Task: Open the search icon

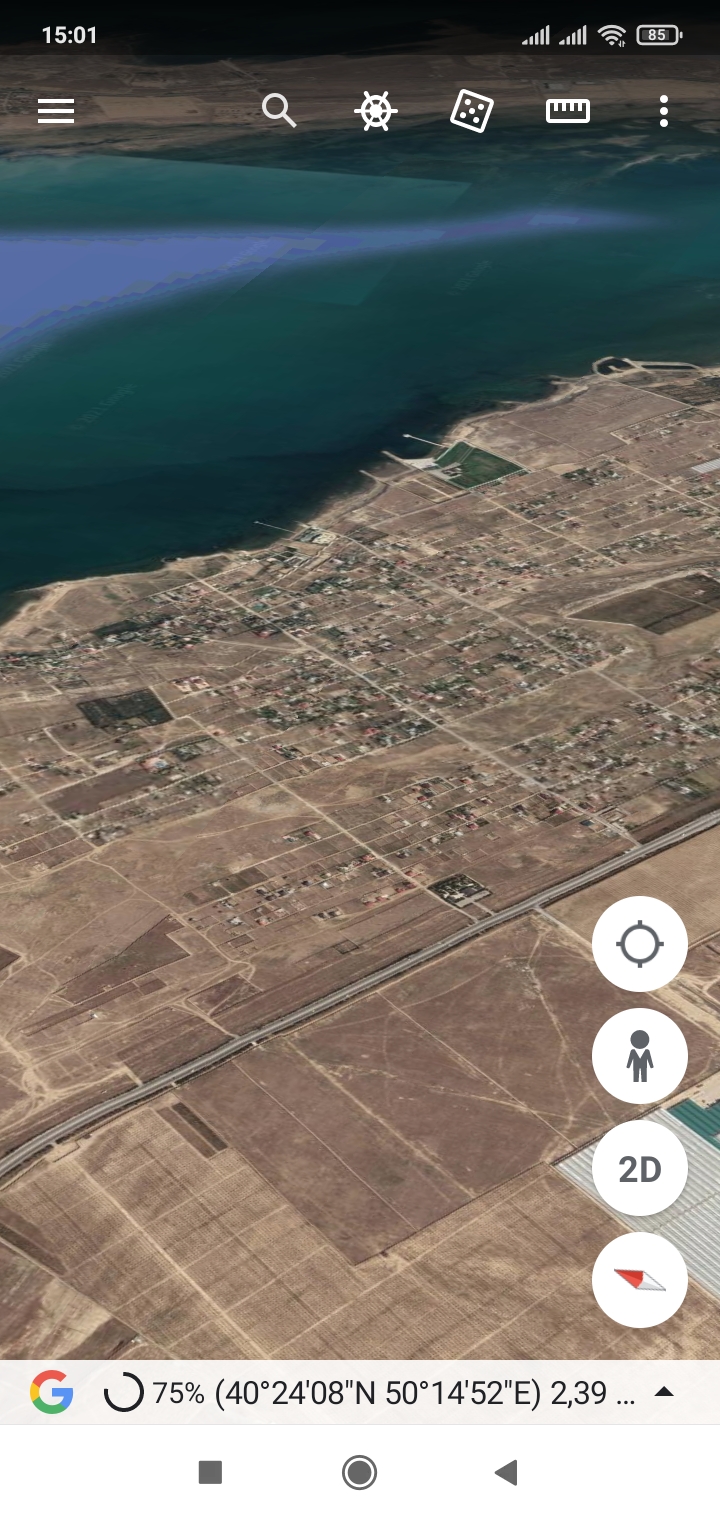Action: click(279, 111)
